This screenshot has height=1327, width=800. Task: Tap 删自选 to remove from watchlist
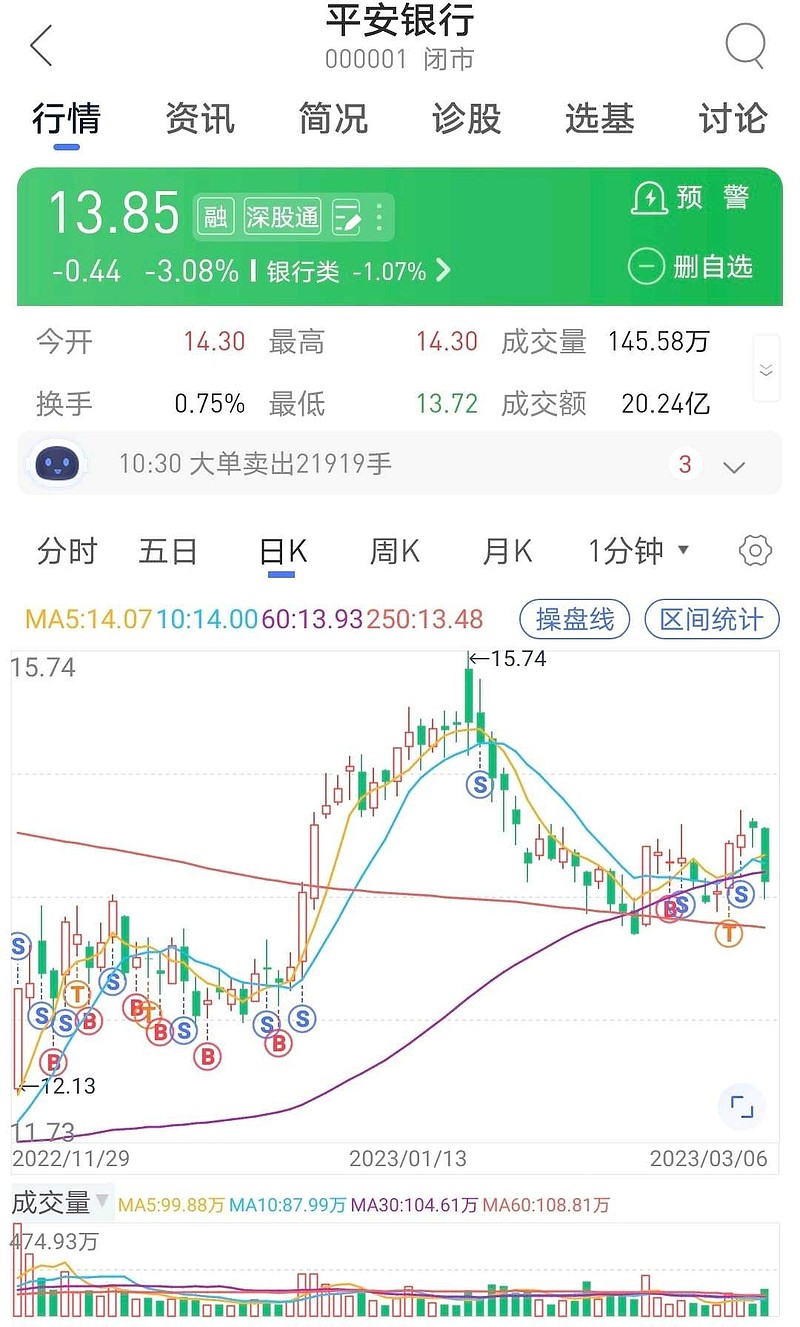(x=691, y=266)
